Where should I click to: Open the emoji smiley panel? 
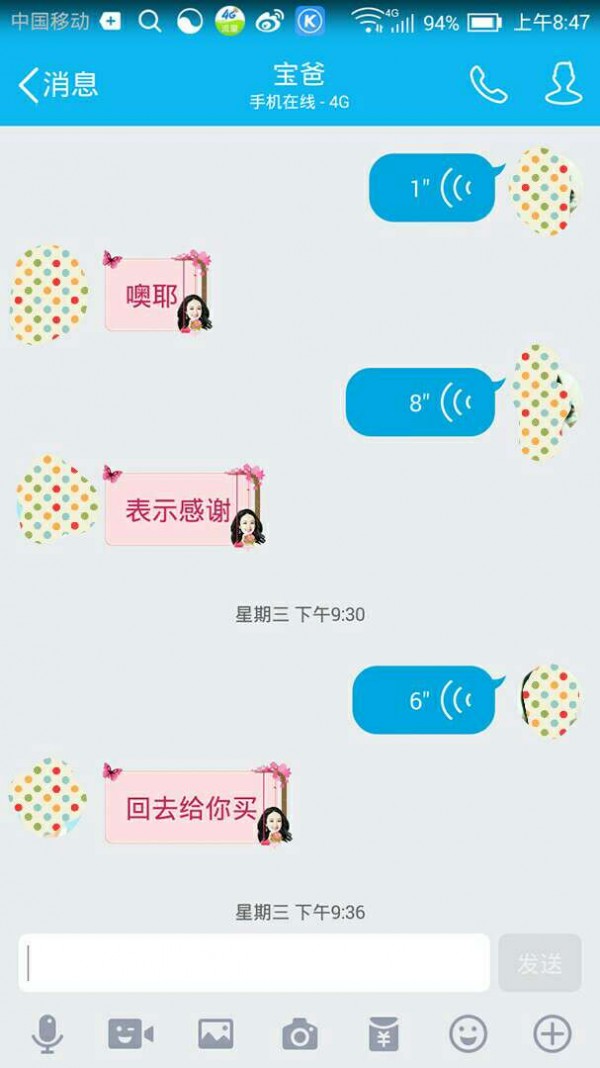[x=468, y=1034]
